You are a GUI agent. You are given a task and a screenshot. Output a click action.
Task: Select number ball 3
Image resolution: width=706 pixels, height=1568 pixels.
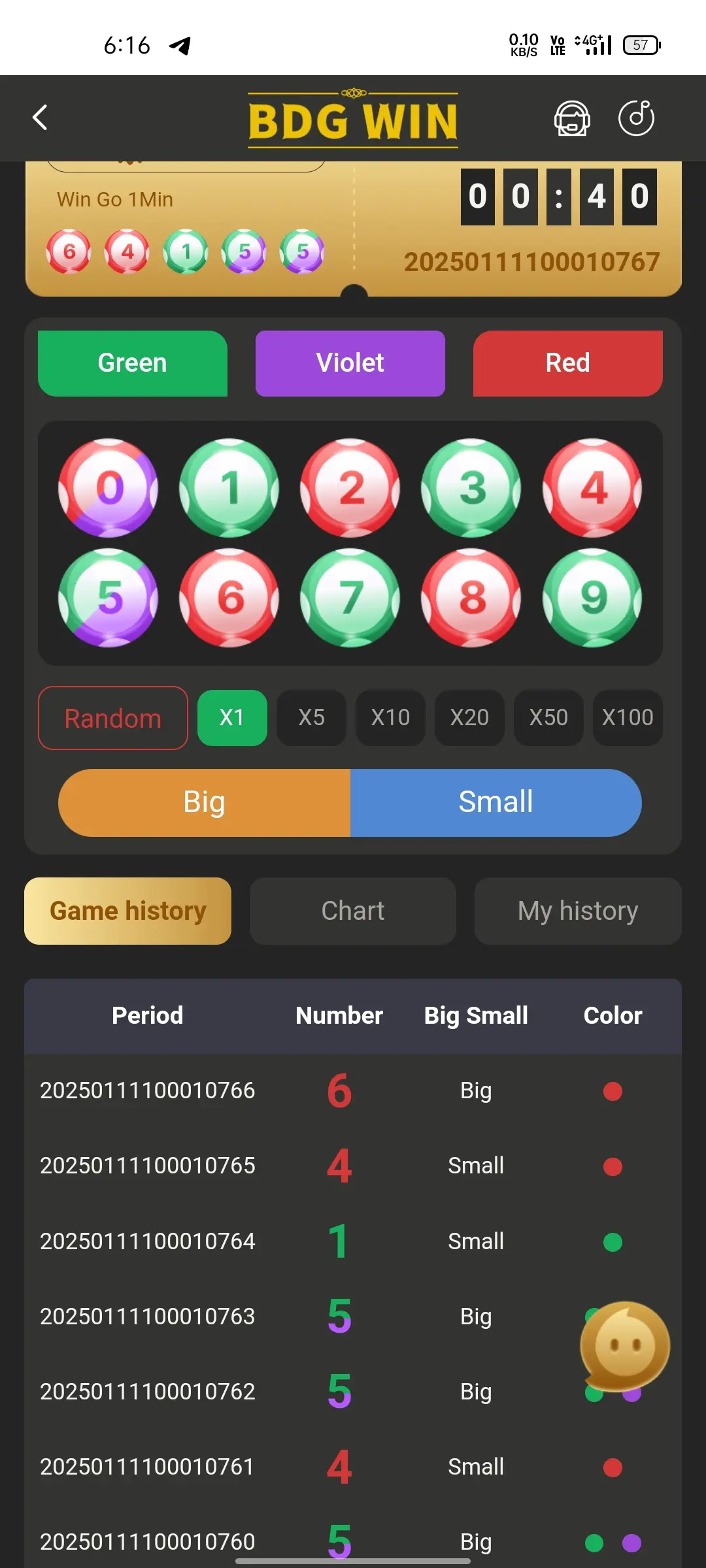(x=471, y=487)
